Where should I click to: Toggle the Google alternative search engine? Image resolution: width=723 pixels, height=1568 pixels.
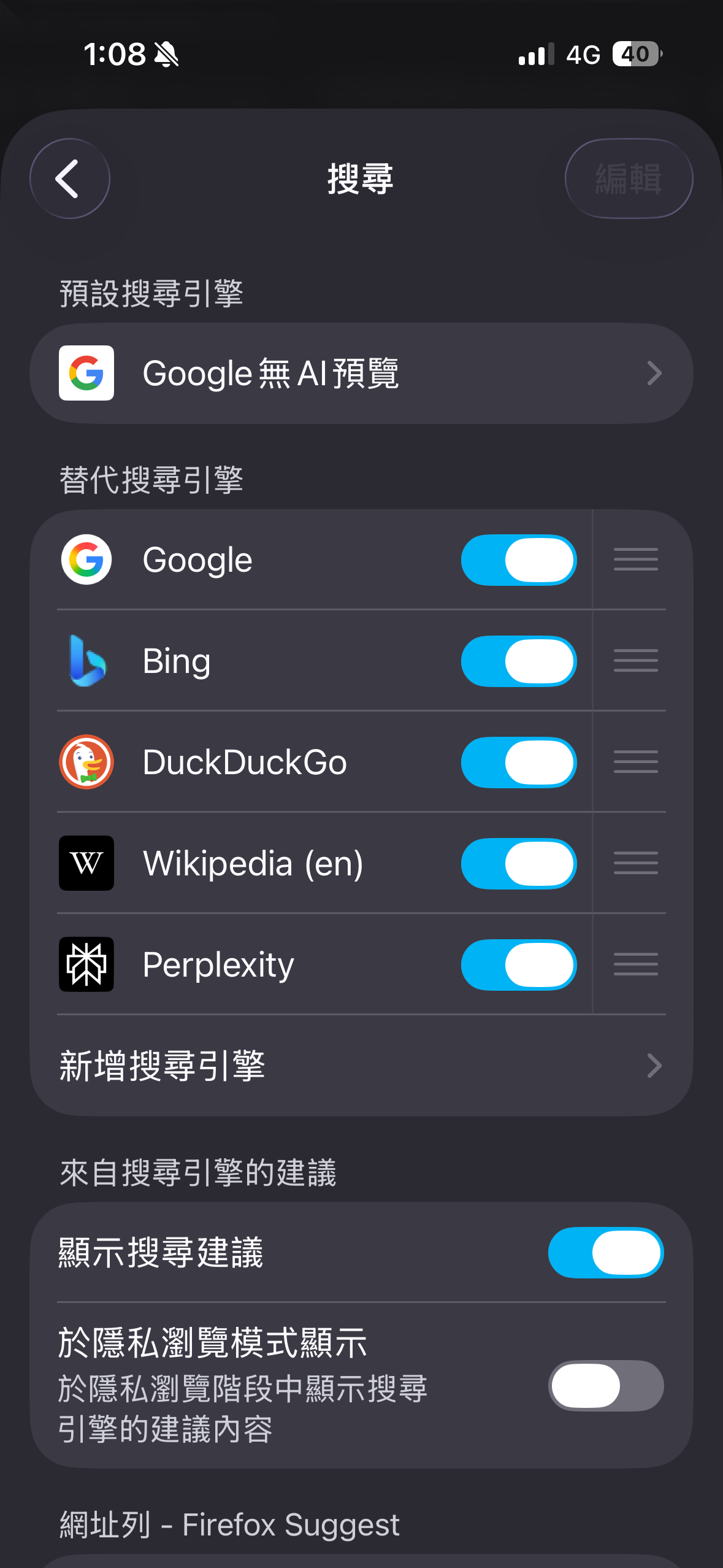(518, 560)
